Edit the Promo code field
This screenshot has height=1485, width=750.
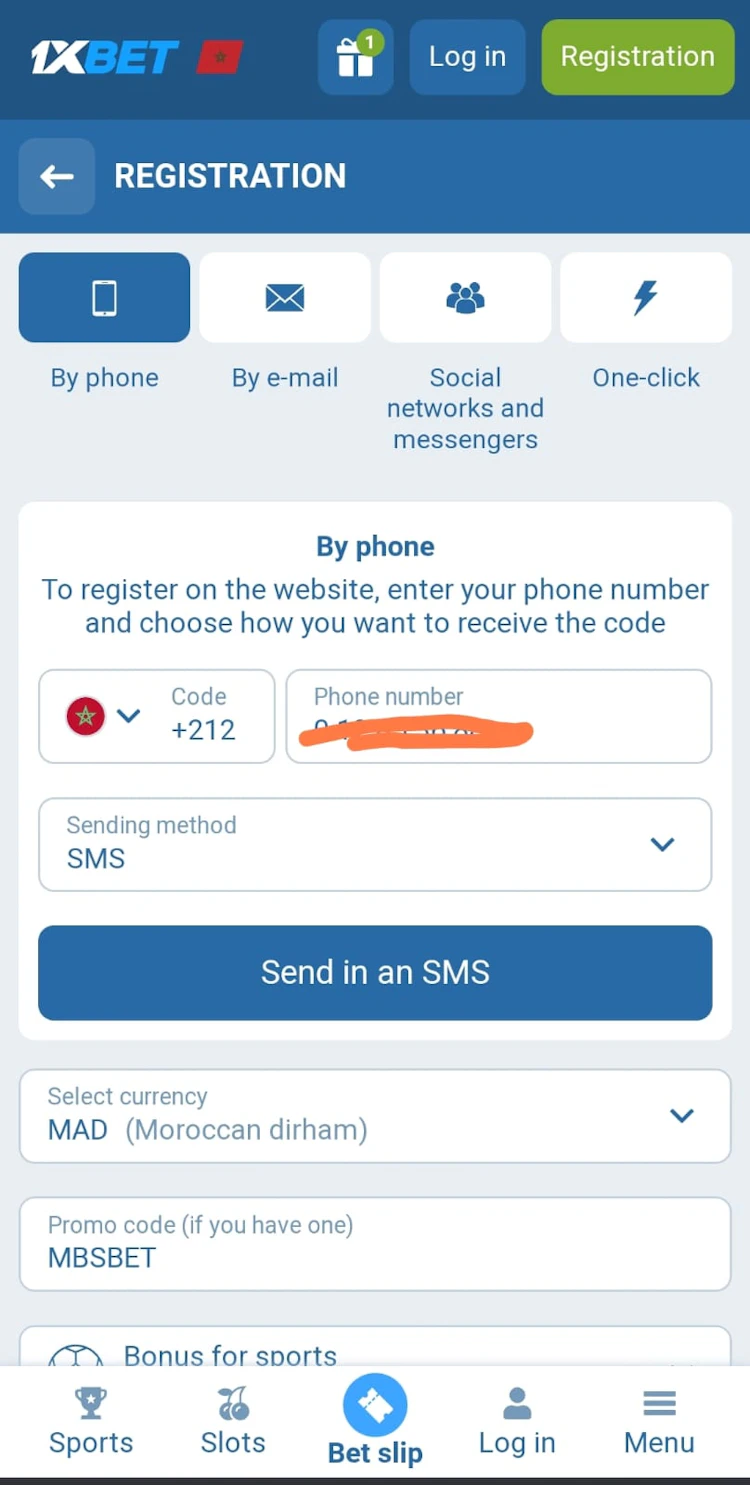click(375, 1243)
